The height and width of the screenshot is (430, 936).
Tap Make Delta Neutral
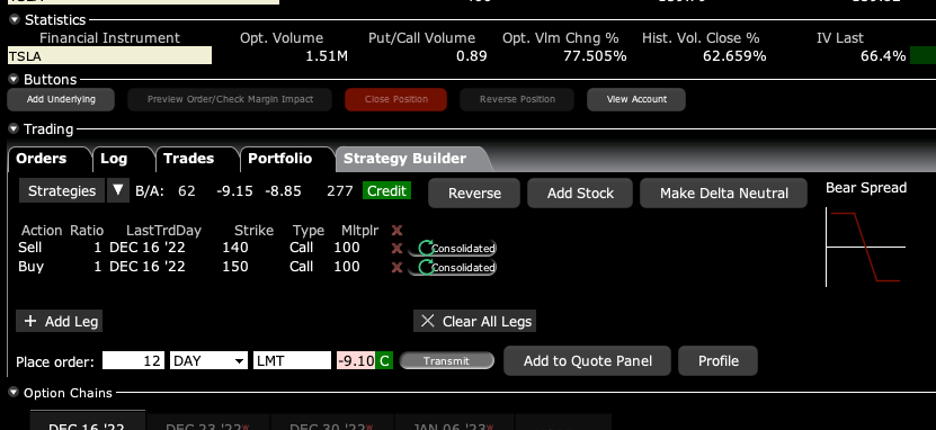point(723,193)
